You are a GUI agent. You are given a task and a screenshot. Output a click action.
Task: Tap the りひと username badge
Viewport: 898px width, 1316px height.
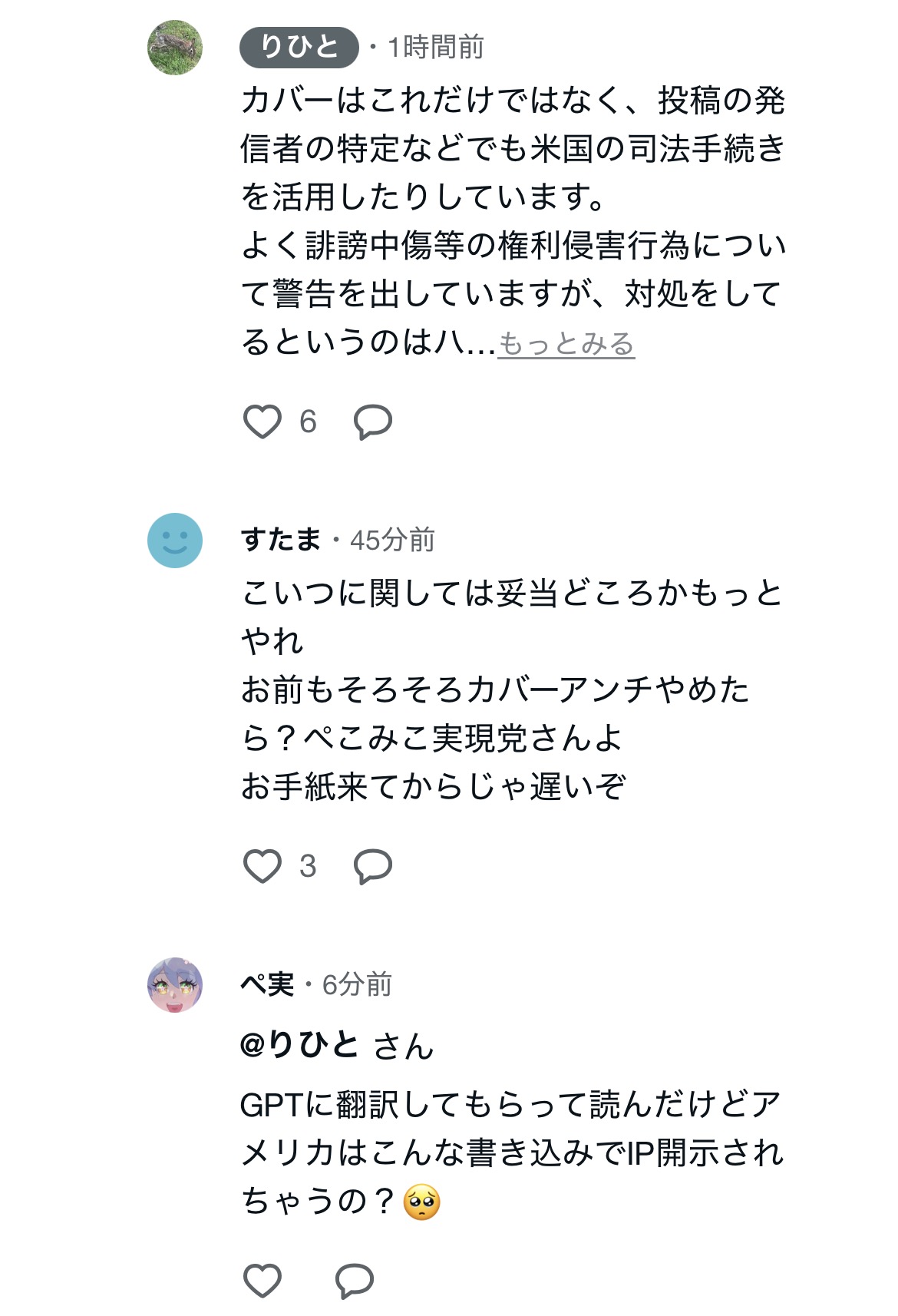pos(299,48)
